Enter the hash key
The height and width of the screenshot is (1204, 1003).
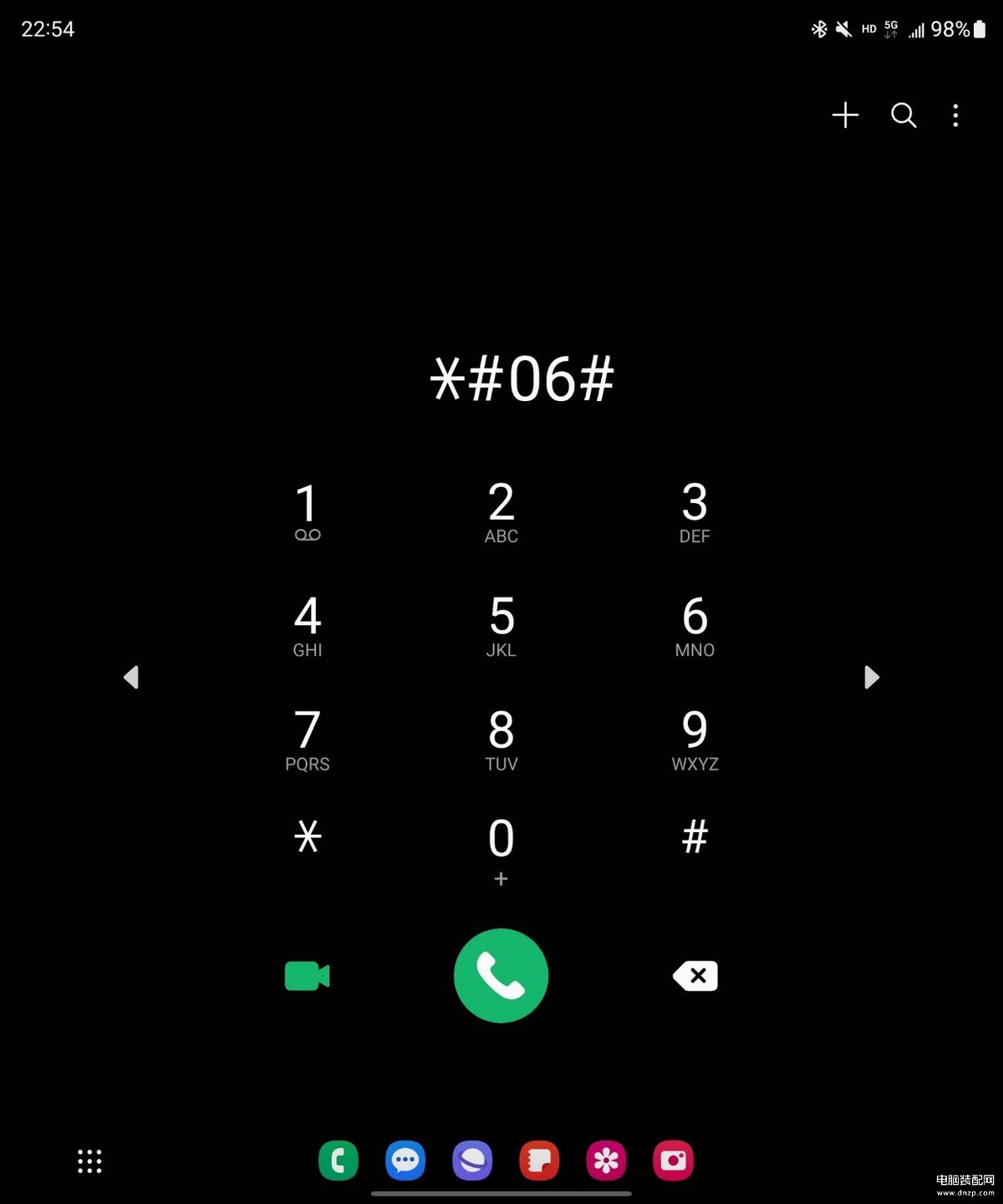pyautogui.click(x=695, y=837)
